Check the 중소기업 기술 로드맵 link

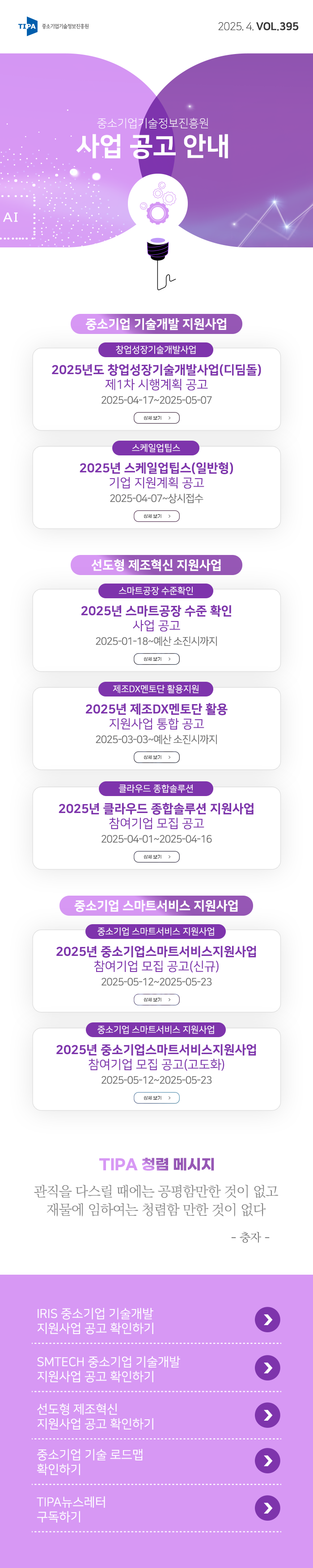pos(267,1461)
